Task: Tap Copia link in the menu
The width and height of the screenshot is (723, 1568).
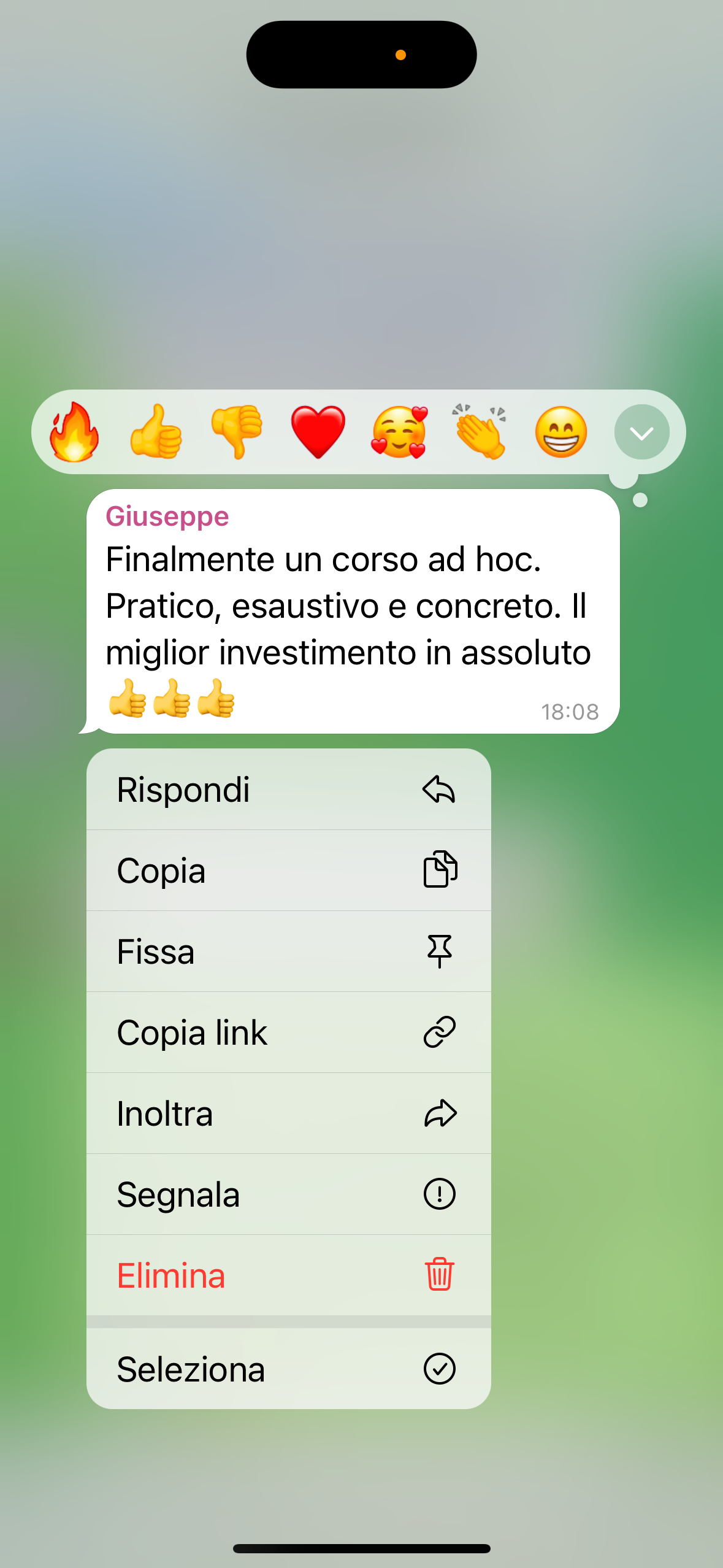Action: tap(288, 1032)
